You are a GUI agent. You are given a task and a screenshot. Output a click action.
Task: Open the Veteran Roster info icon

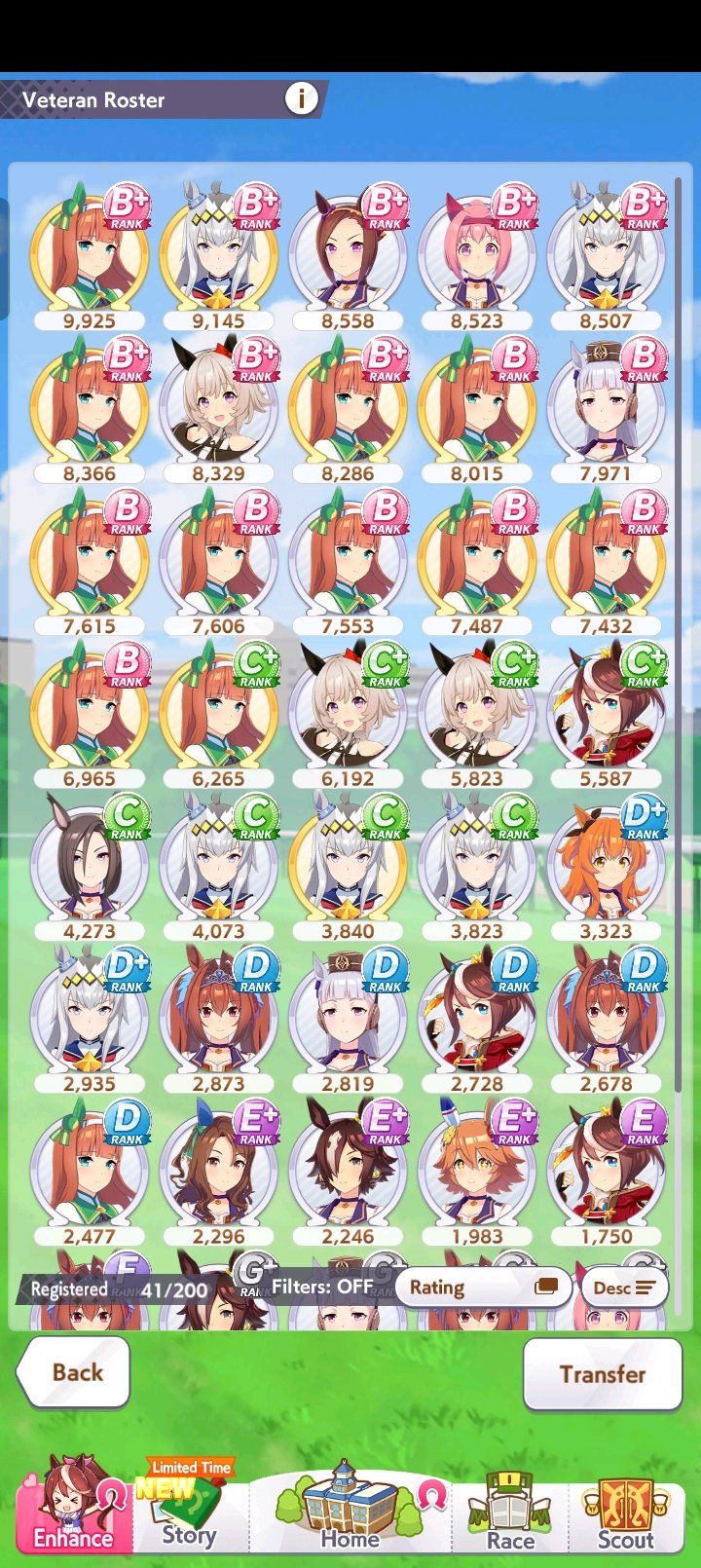[301, 98]
